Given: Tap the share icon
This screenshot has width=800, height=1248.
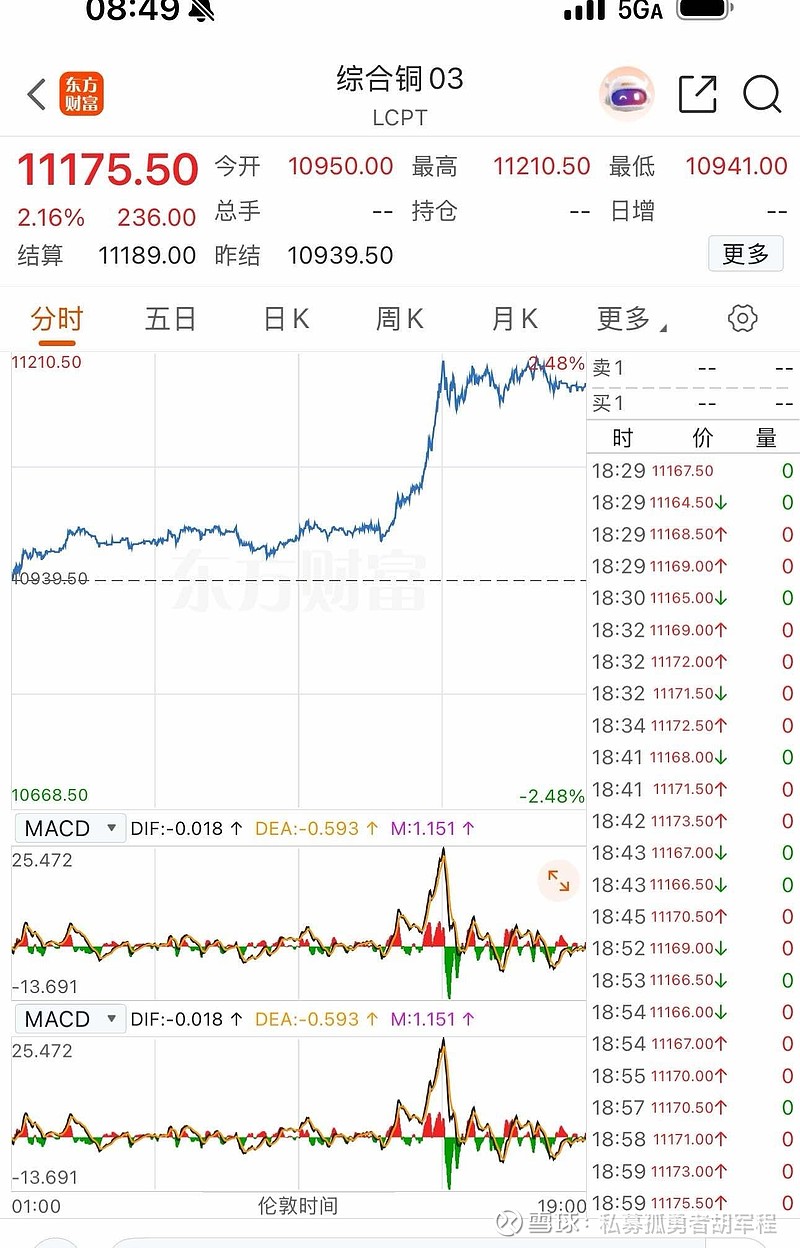Looking at the screenshot, I should point(697,93).
